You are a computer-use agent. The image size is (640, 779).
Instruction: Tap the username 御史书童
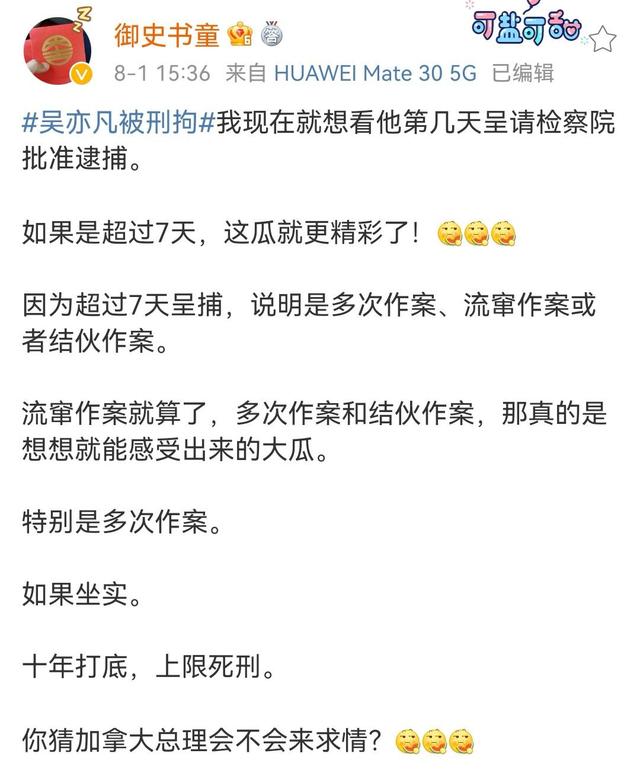(166, 35)
